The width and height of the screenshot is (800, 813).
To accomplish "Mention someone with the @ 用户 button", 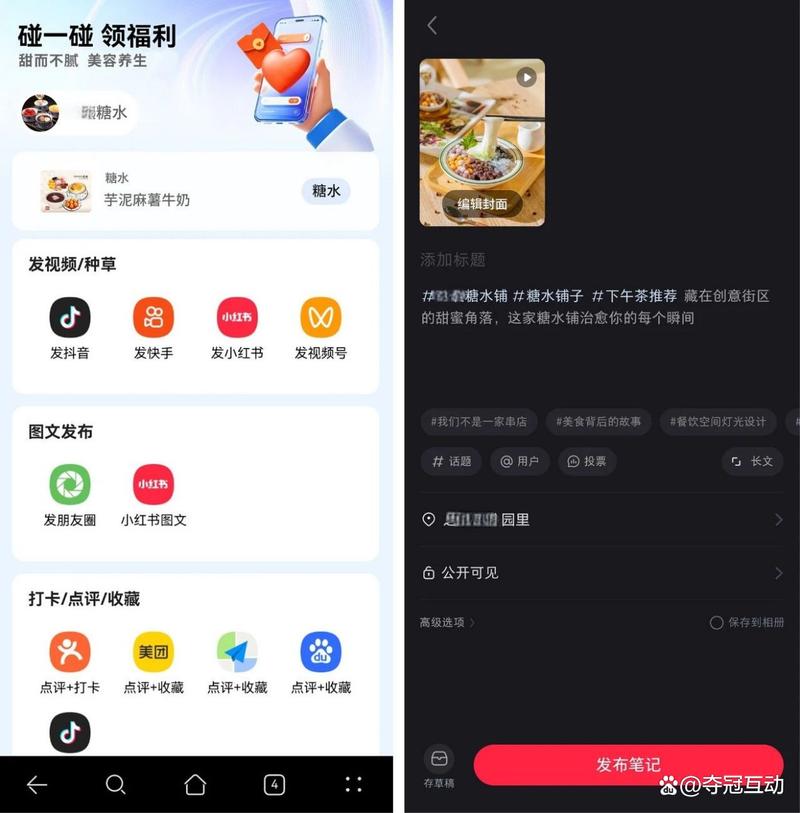I will (518, 461).
